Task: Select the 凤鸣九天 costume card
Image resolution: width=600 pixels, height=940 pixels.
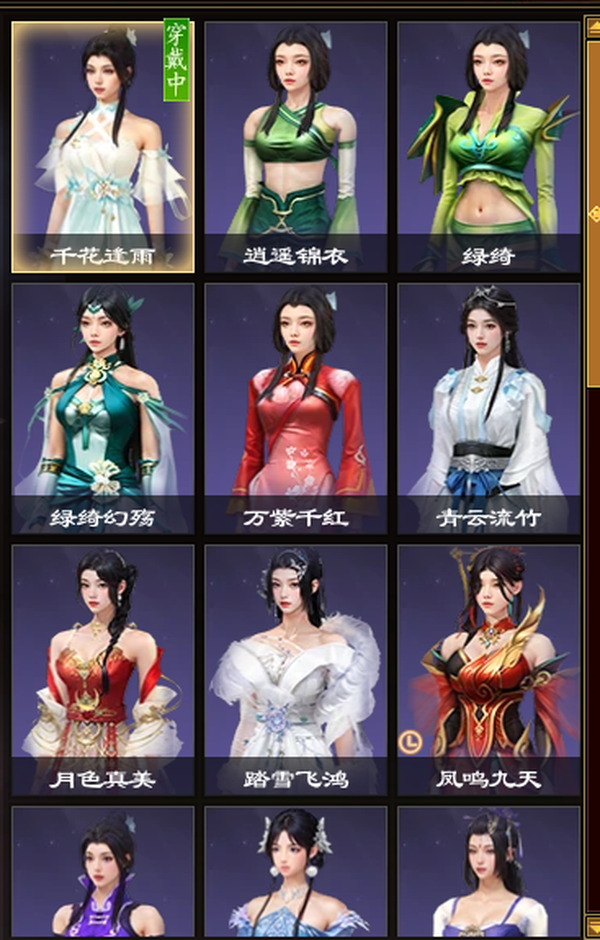Action: [489, 669]
